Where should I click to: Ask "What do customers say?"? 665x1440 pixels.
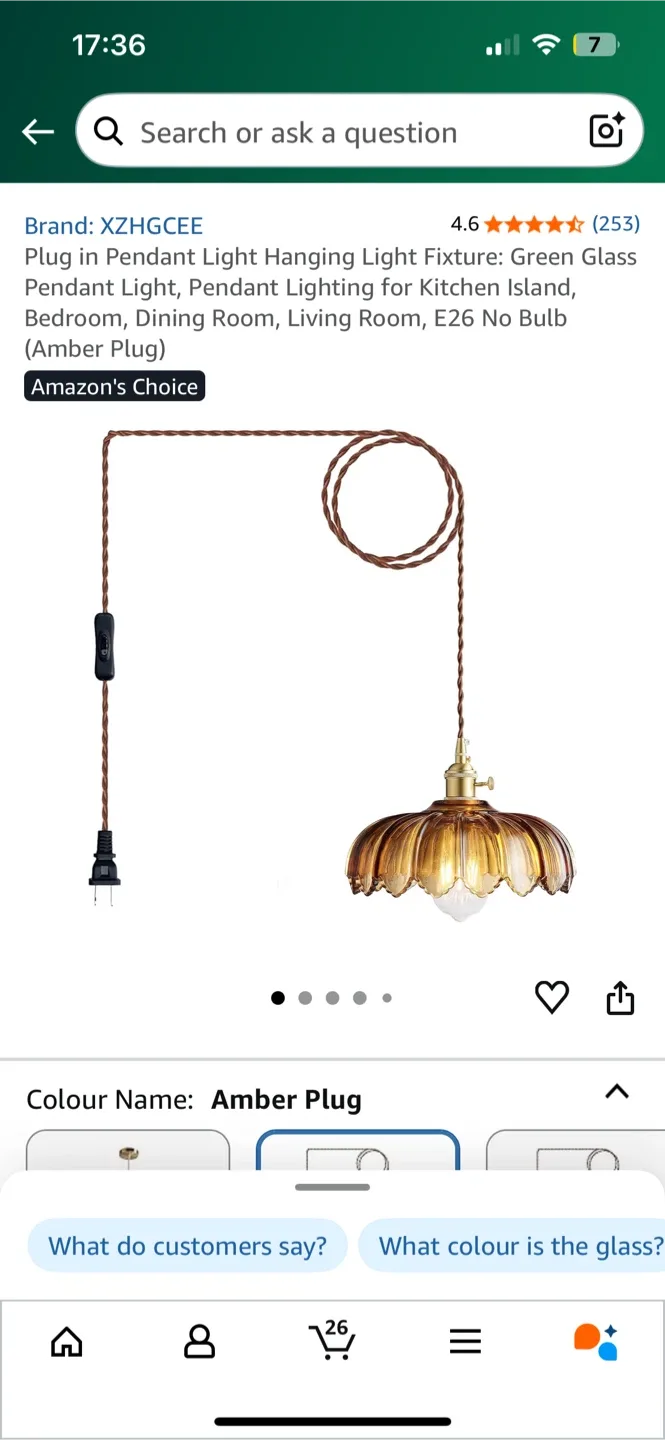pyautogui.click(x=188, y=1246)
